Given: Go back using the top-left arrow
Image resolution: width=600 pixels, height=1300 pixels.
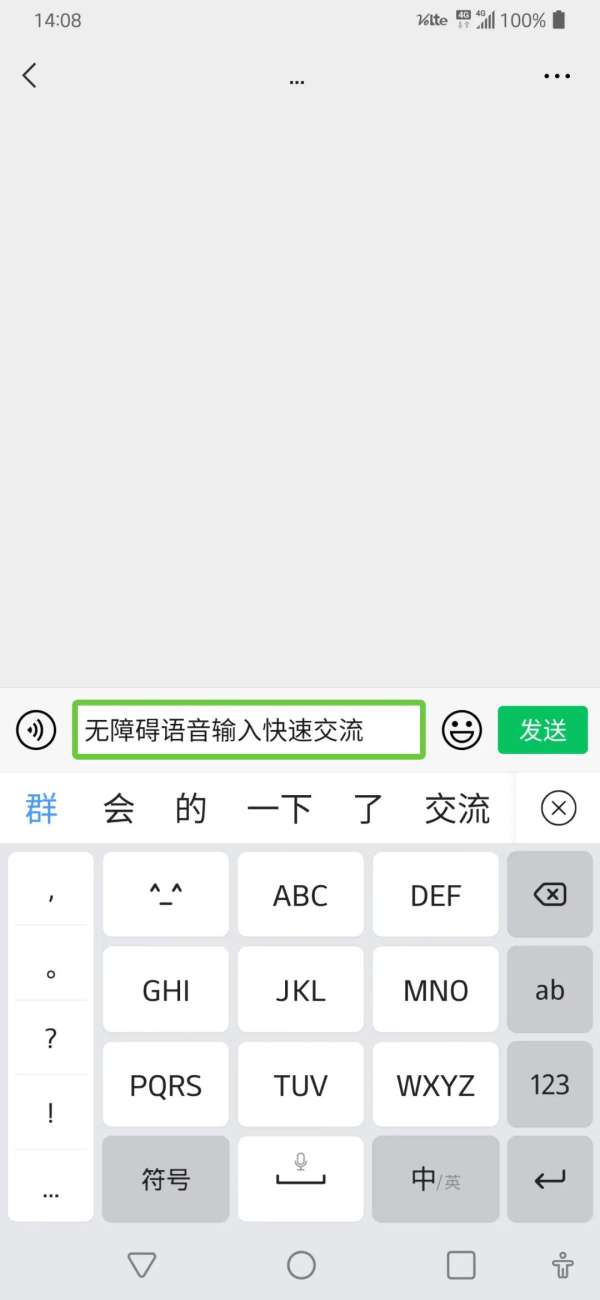Looking at the screenshot, I should click(30, 75).
